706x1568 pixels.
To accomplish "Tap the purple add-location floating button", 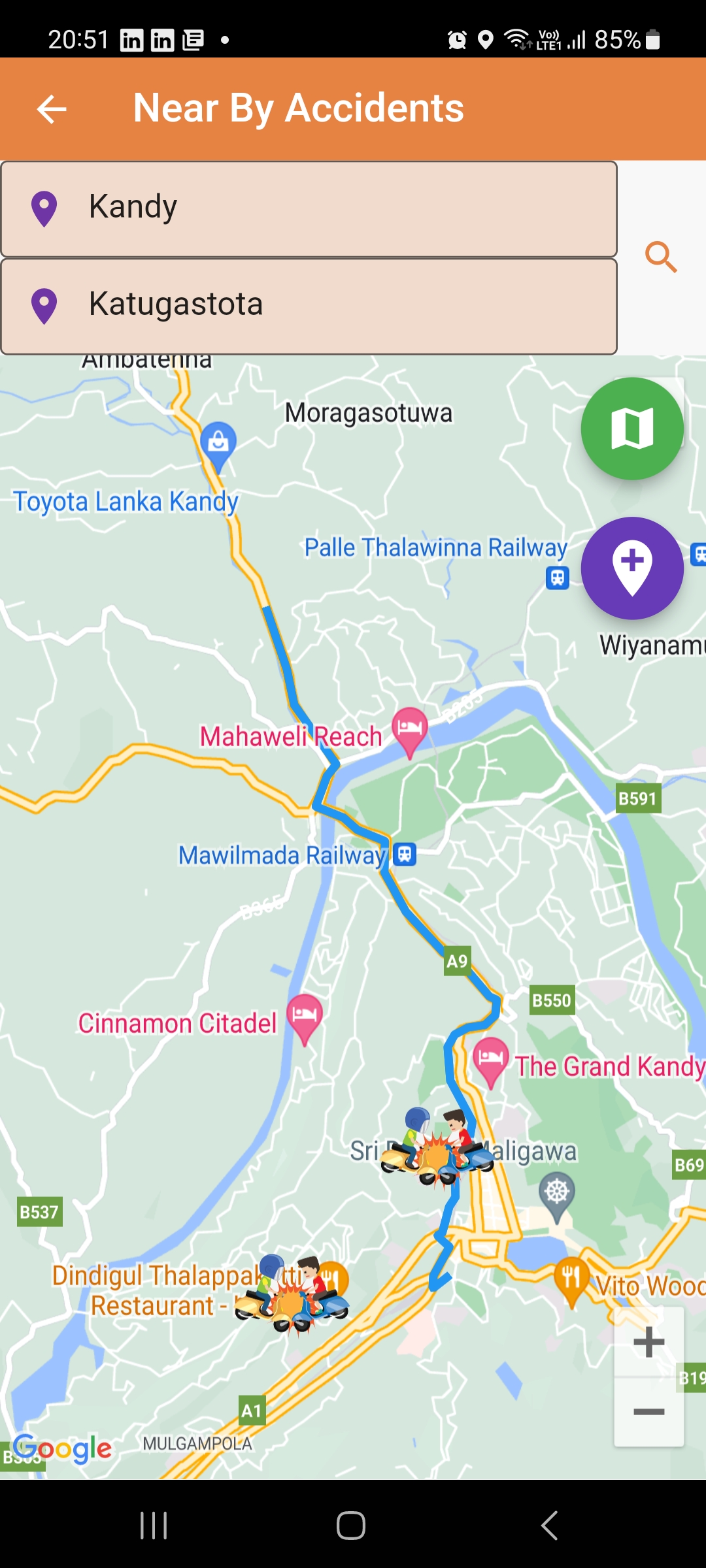I will (632, 568).
